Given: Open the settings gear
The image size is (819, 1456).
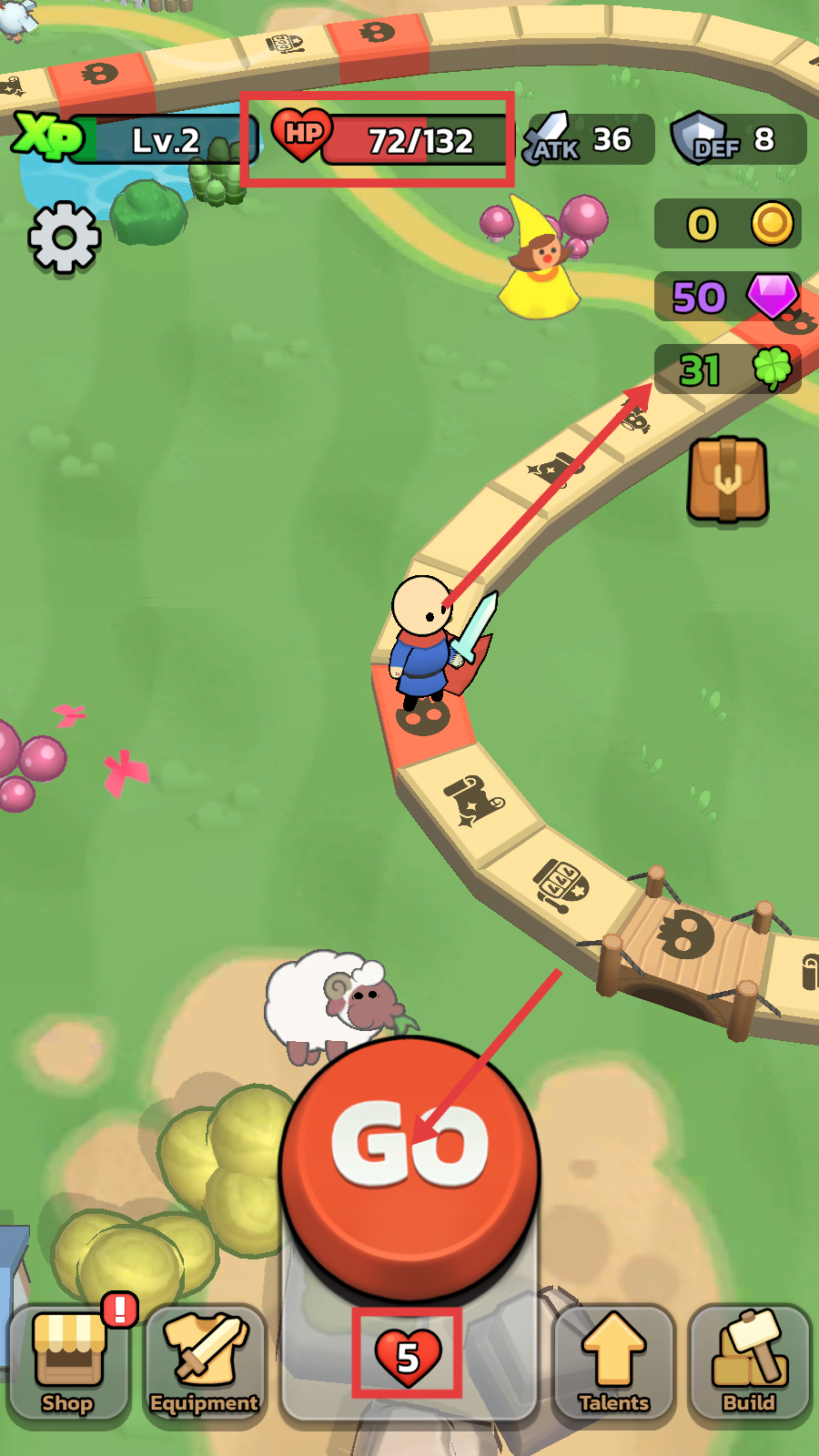Looking at the screenshot, I should click(64, 238).
